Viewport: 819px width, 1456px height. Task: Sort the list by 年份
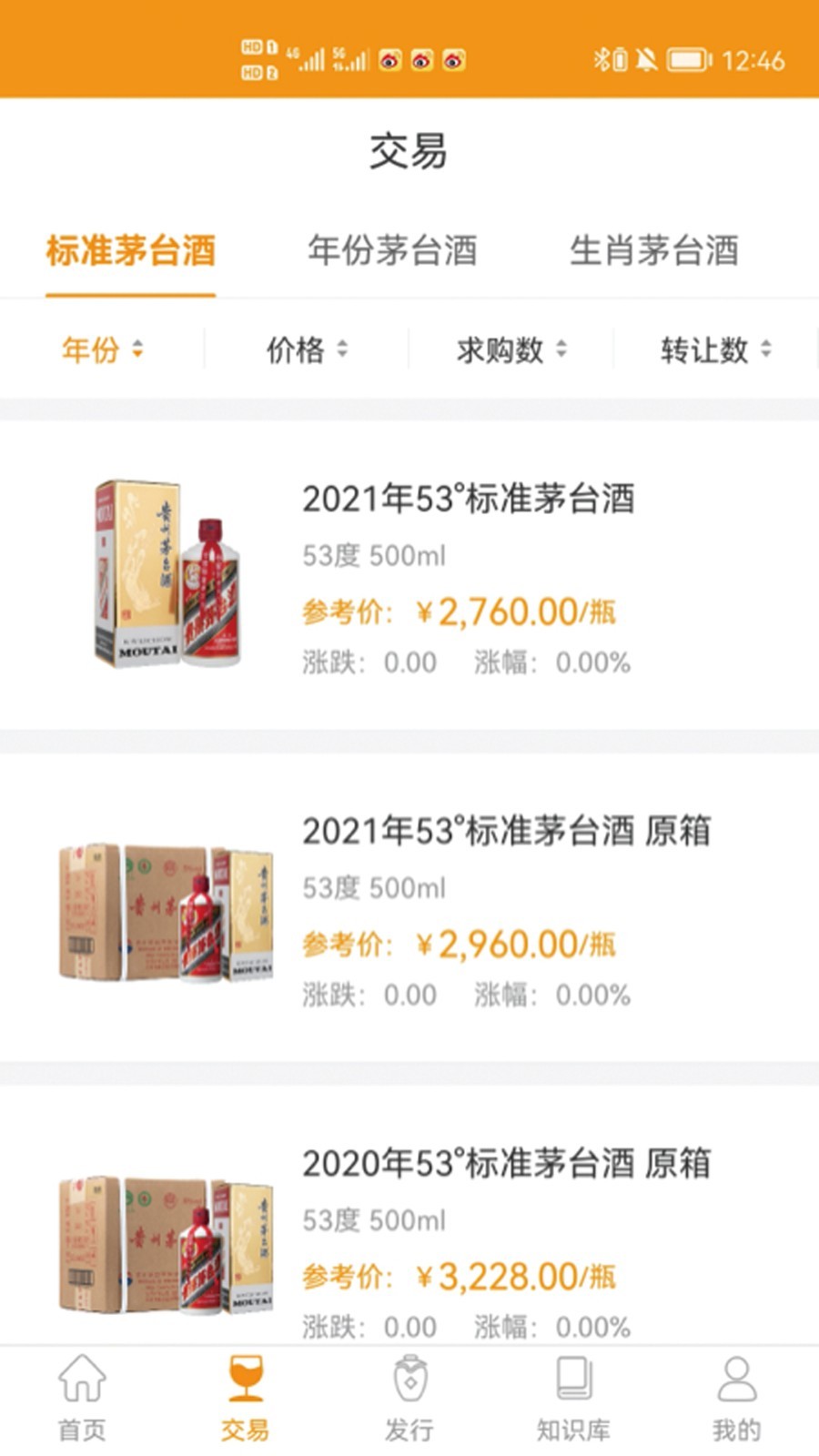pos(102,349)
